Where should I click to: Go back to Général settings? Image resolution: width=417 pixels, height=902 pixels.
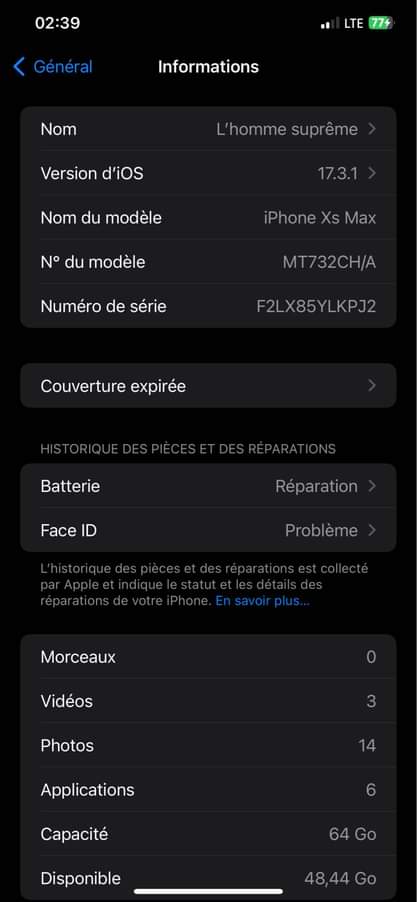pos(52,67)
